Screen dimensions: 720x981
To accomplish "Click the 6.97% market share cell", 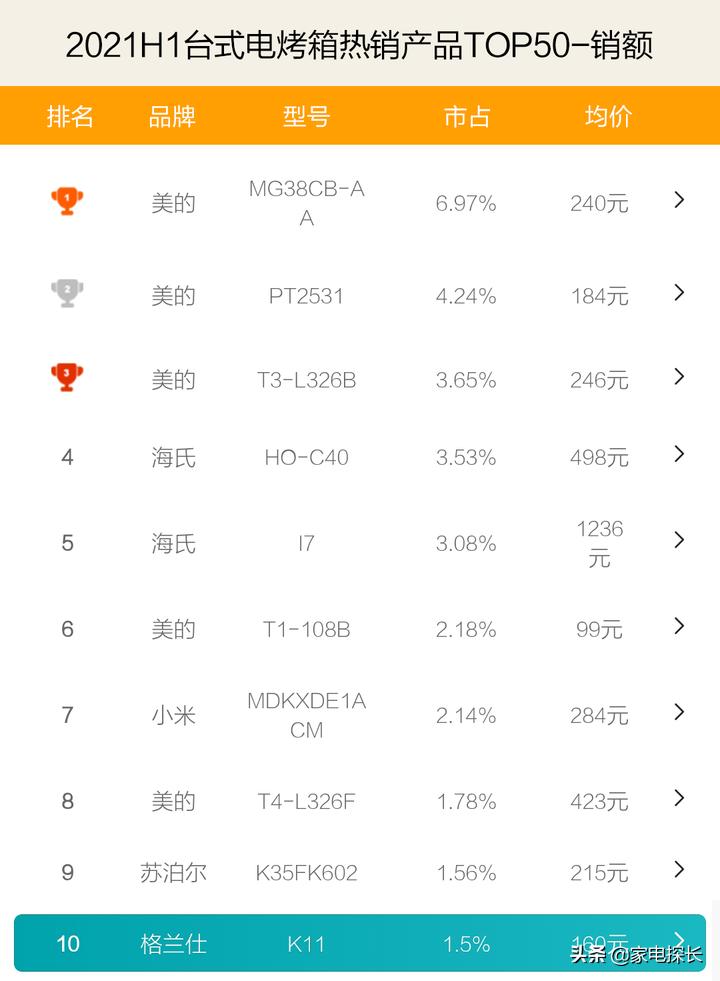I will click(x=464, y=202).
